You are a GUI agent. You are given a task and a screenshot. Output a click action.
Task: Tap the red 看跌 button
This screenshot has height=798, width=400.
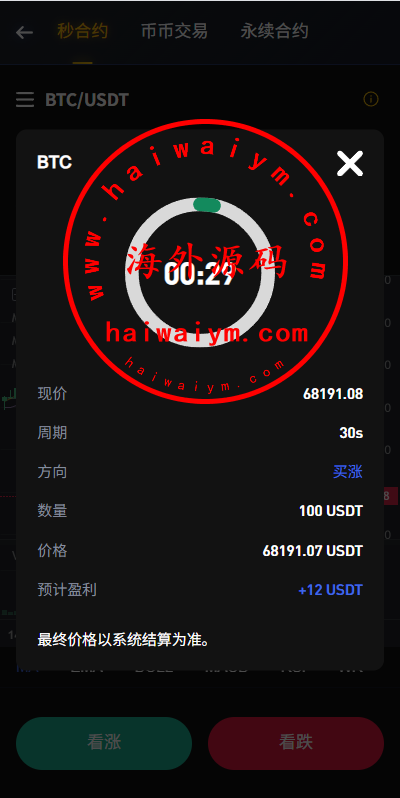point(296,743)
